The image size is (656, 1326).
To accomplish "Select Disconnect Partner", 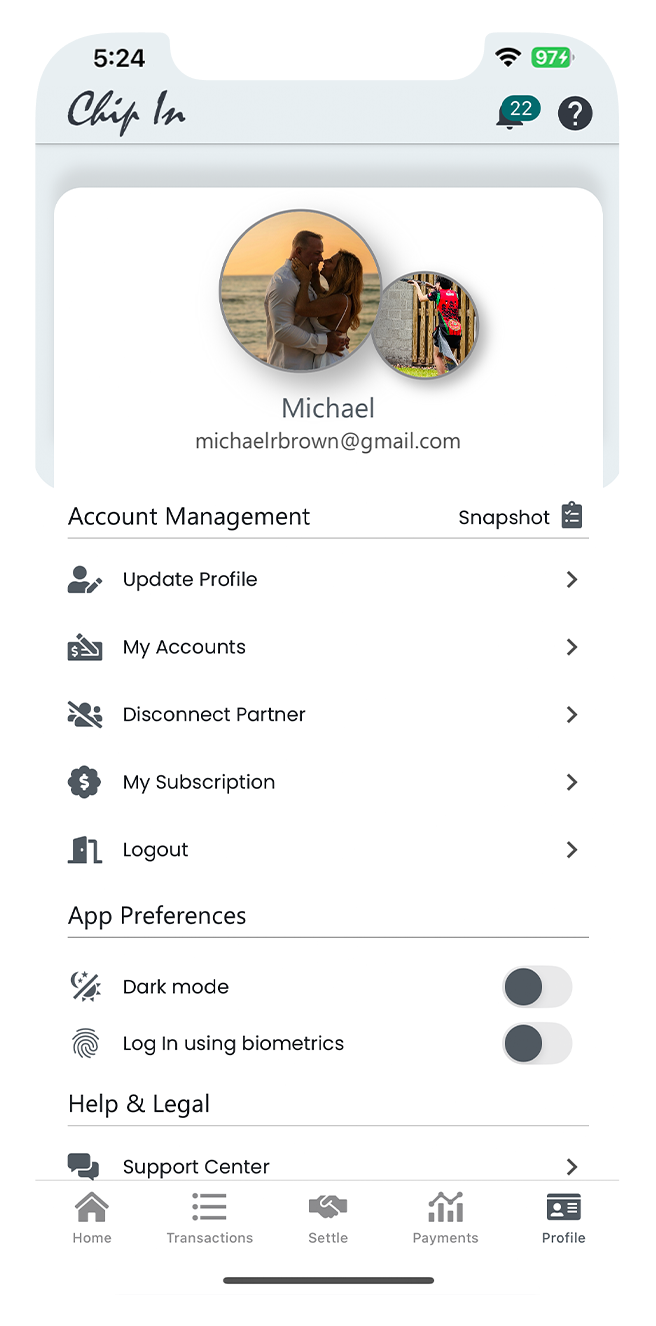I will [327, 715].
